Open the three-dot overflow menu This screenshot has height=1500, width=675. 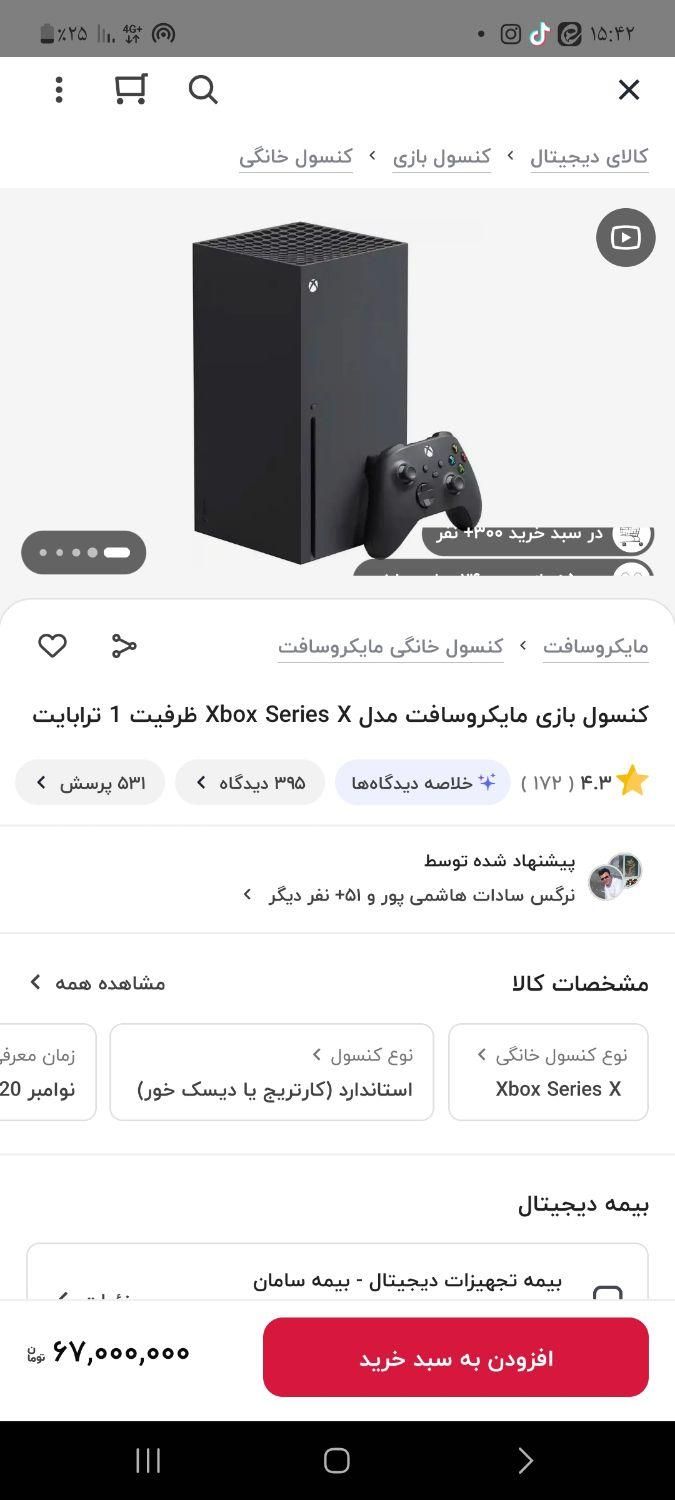coord(59,90)
